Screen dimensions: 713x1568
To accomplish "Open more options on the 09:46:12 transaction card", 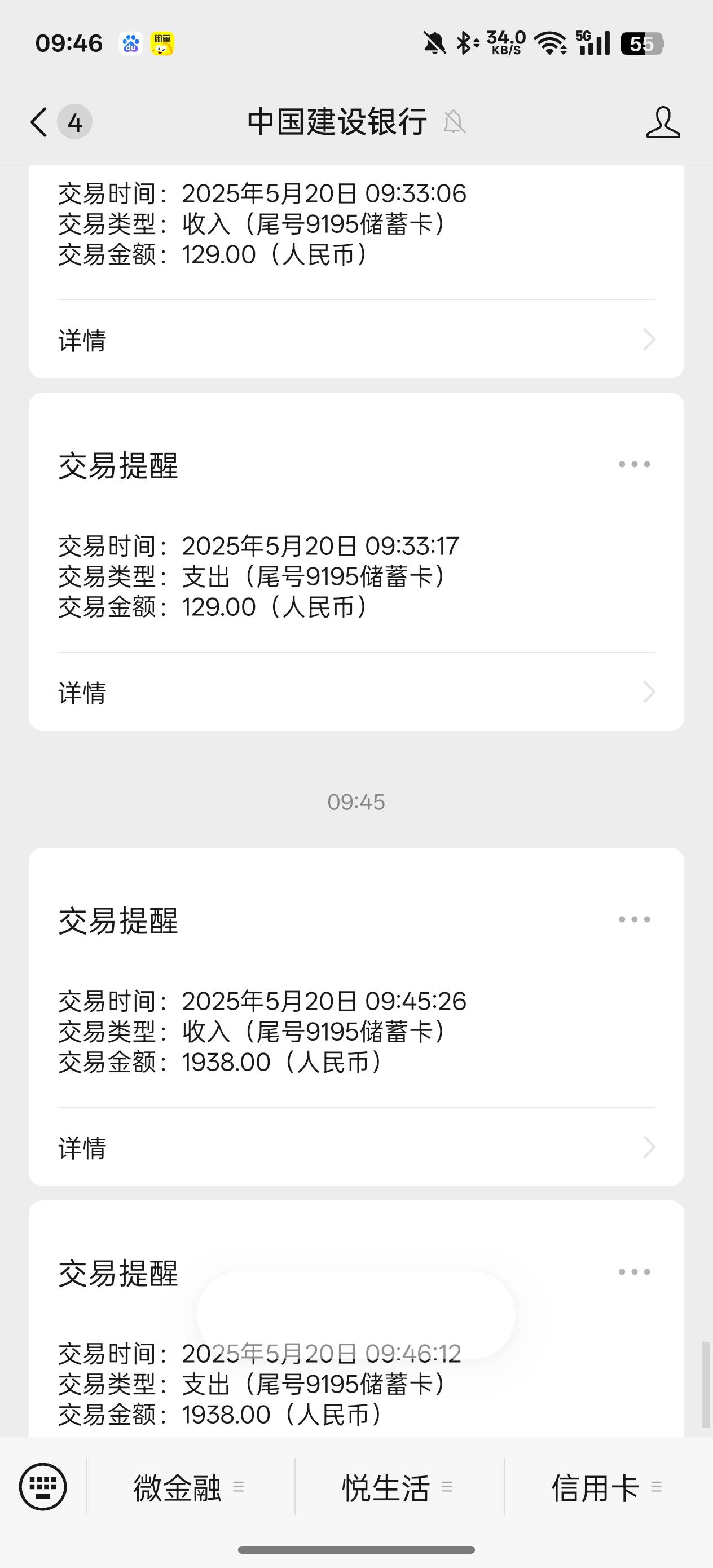I will click(635, 1271).
